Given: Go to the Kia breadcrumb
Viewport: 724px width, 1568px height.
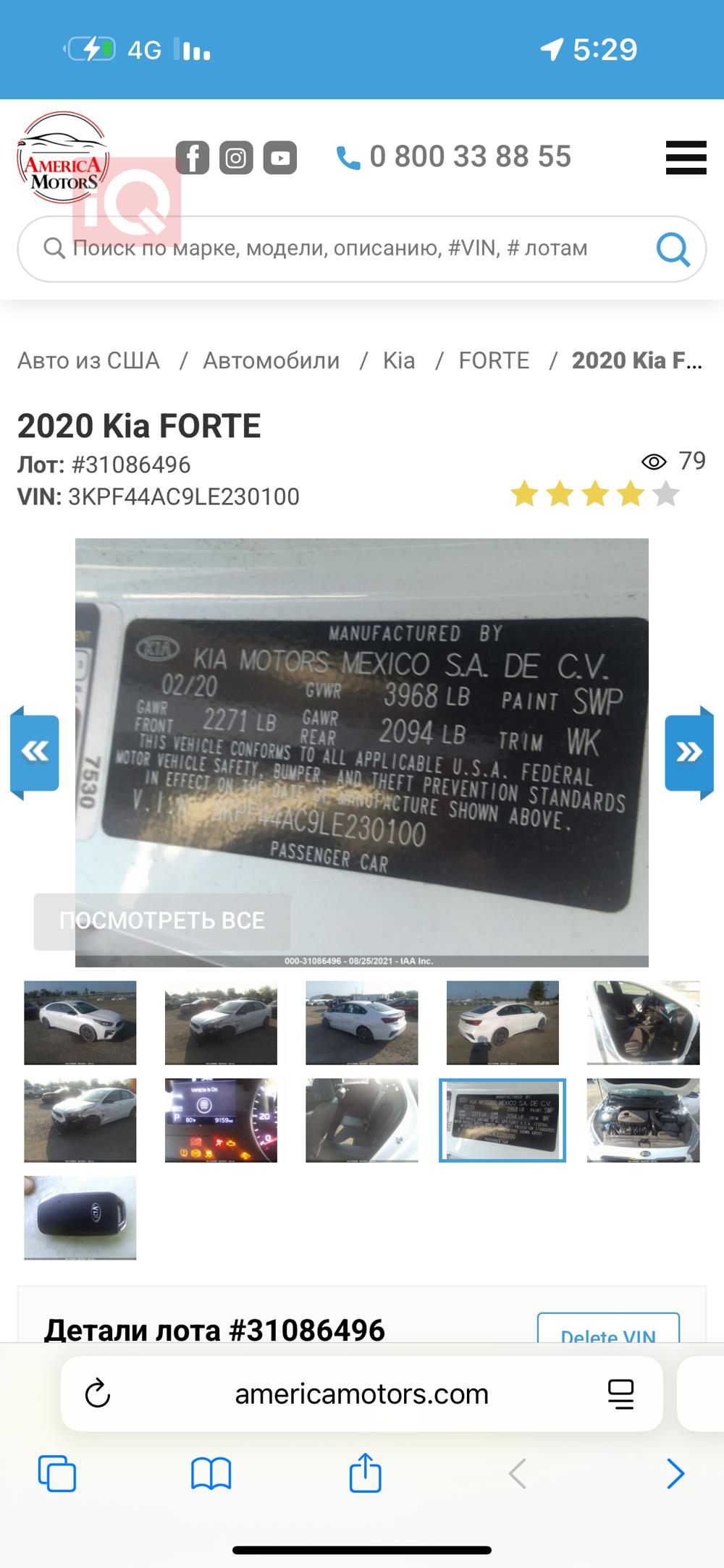Looking at the screenshot, I should point(399,360).
